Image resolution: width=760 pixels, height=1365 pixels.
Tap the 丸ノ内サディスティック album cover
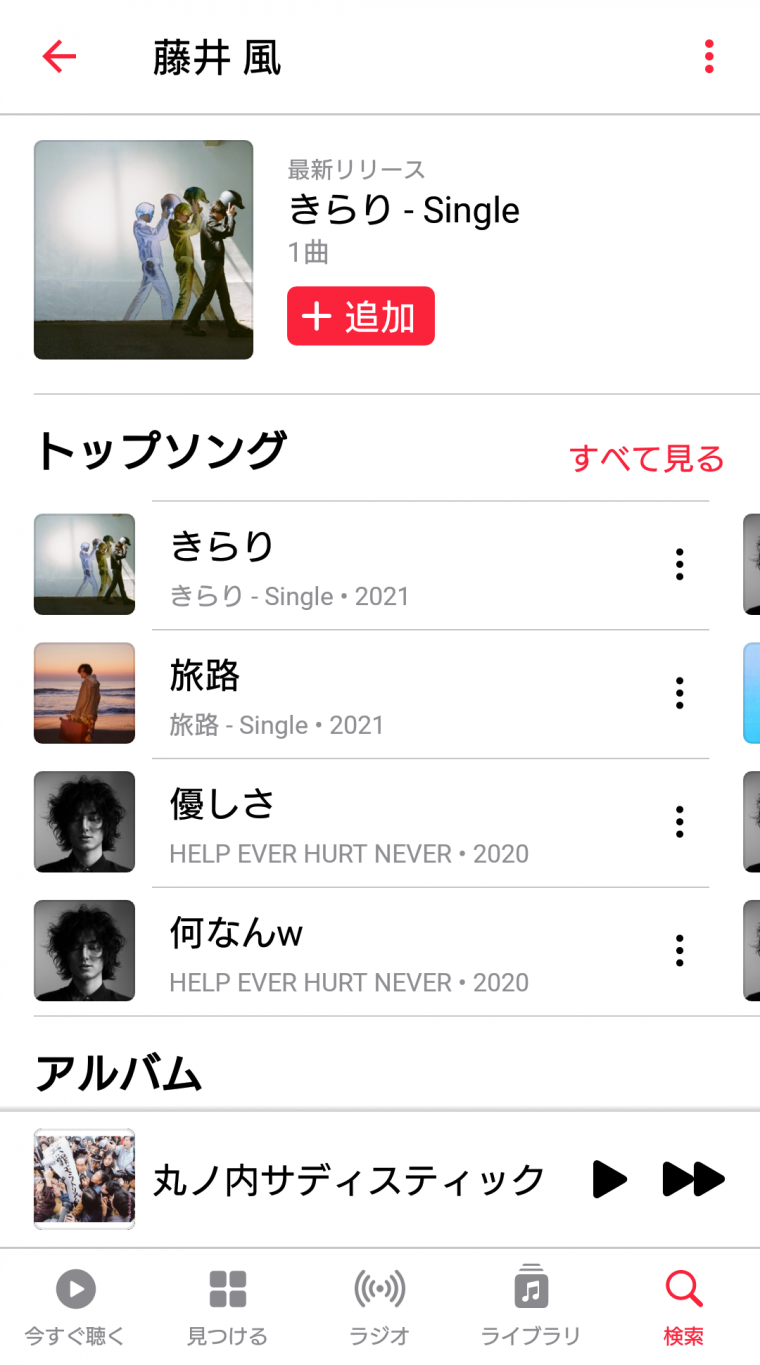[x=84, y=1179]
